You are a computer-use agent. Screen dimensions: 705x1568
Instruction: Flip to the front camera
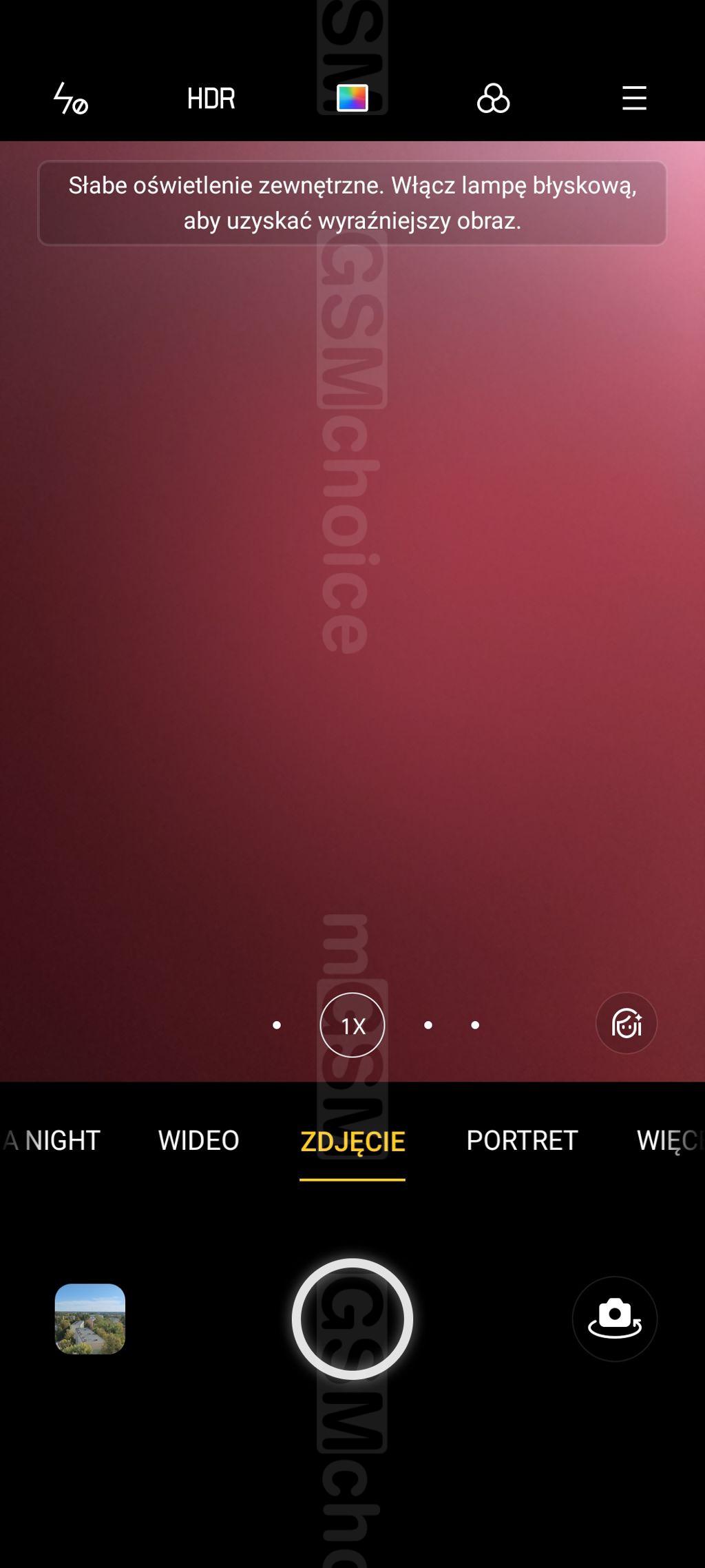pyautogui.click(x=615, y=1319)
